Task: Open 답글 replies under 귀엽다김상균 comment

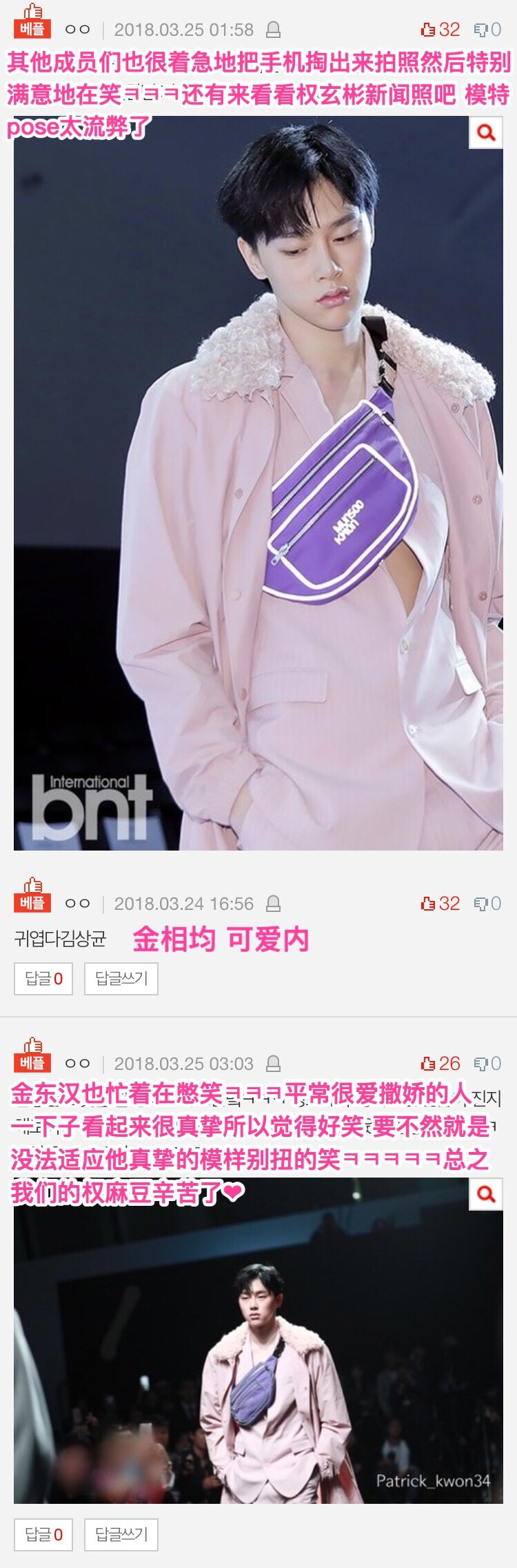Action: click(x=43, y=978)
